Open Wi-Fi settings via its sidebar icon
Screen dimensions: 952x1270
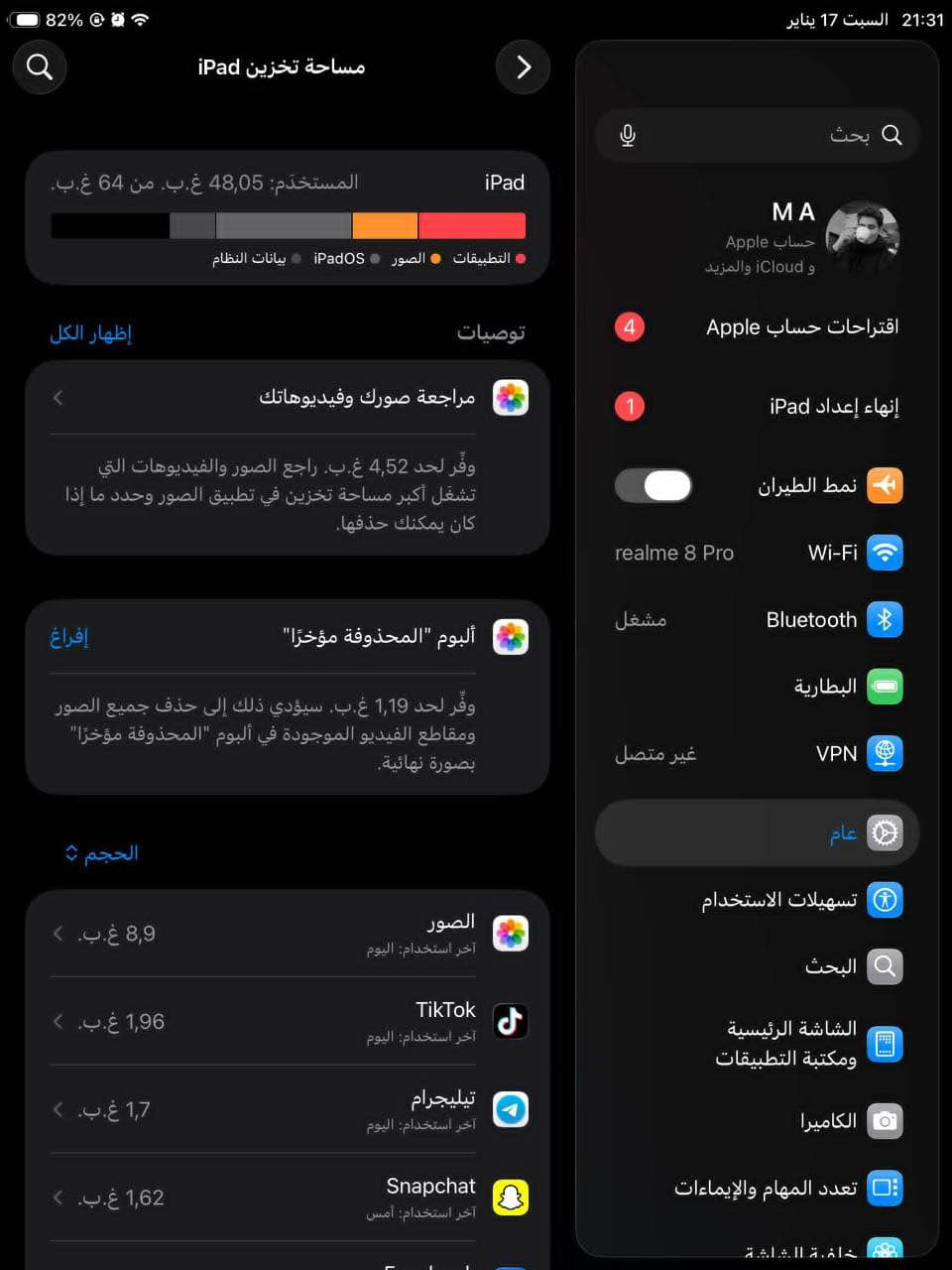coord(886,553)
